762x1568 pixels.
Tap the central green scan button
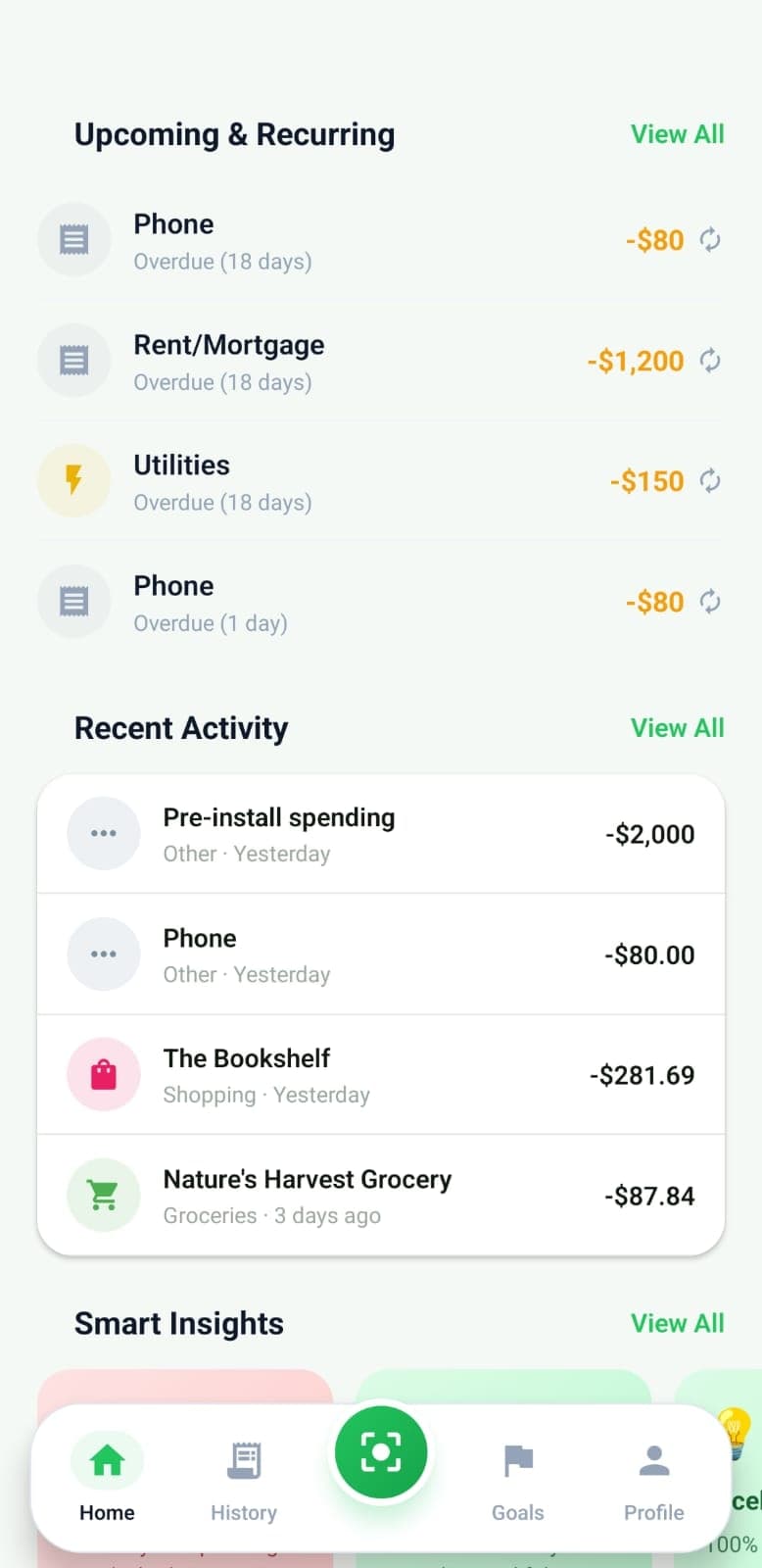pyautogui.click(x=381, y=1453)
